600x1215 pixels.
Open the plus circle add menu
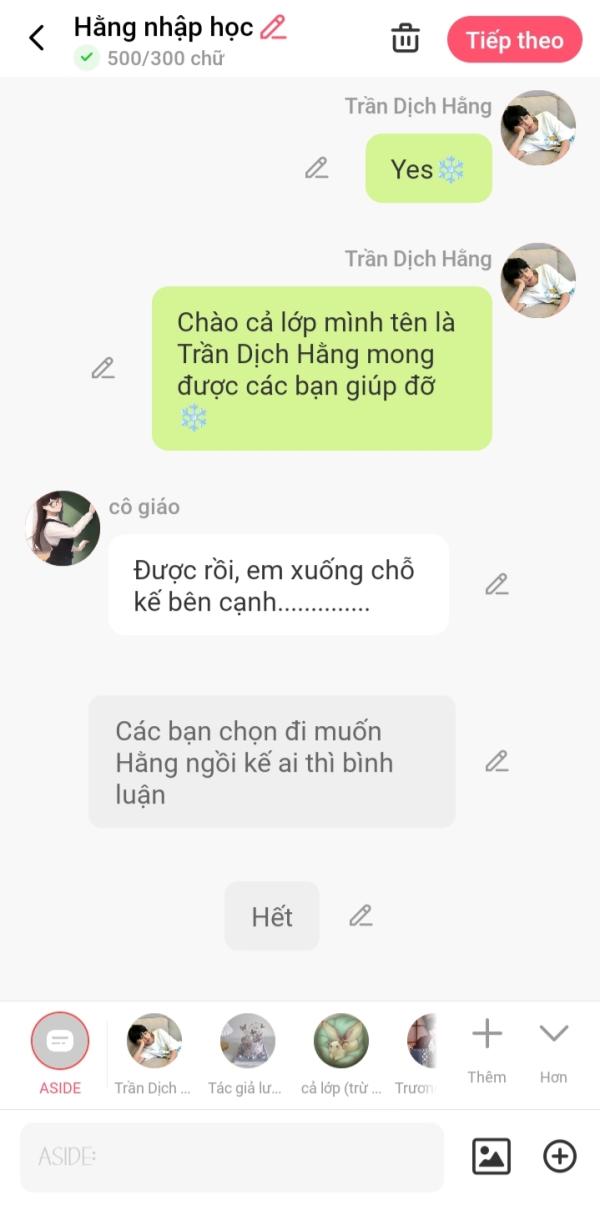560,1157
